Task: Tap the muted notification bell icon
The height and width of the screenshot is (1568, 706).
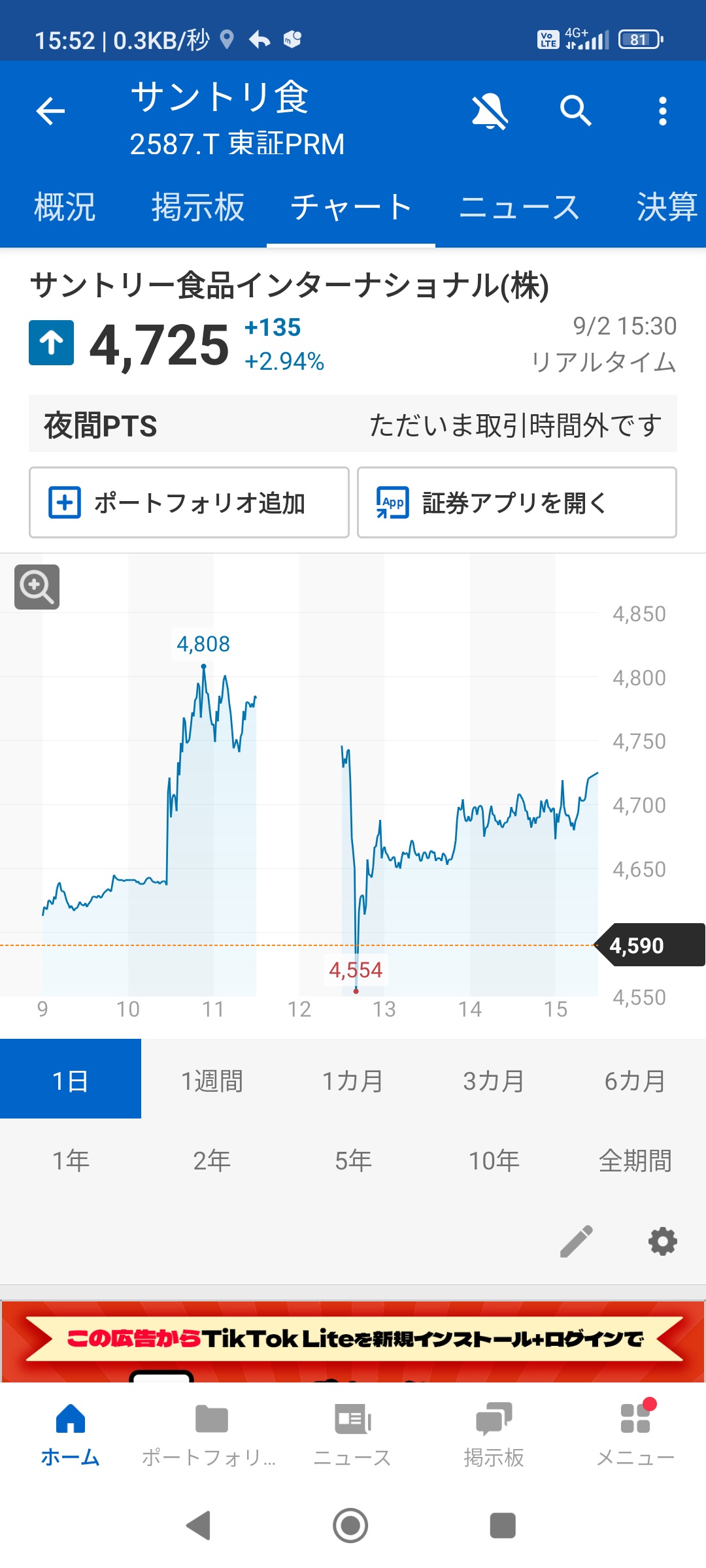Action: click(490, 110)
